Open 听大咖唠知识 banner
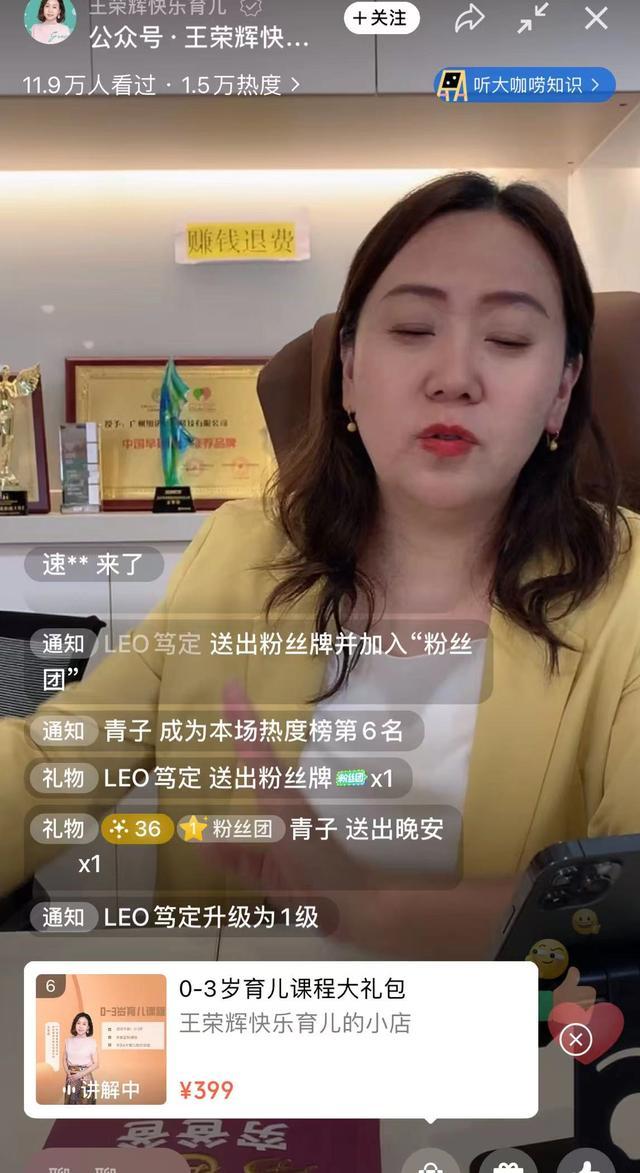This screenshot has height=1173, width=640. 524,85
